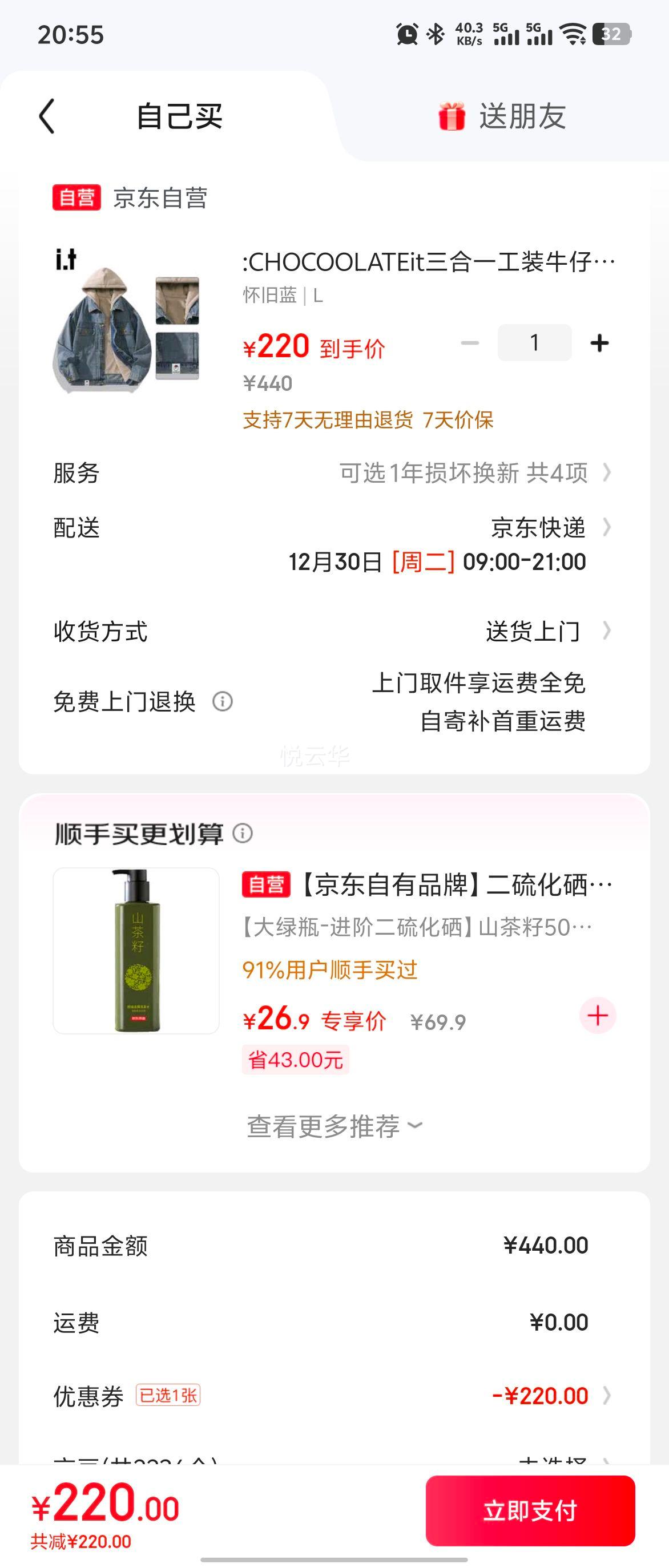Tap 立即支付 to pay now
Screen dimensions: 669x1568
click(x=530, y=1511)
